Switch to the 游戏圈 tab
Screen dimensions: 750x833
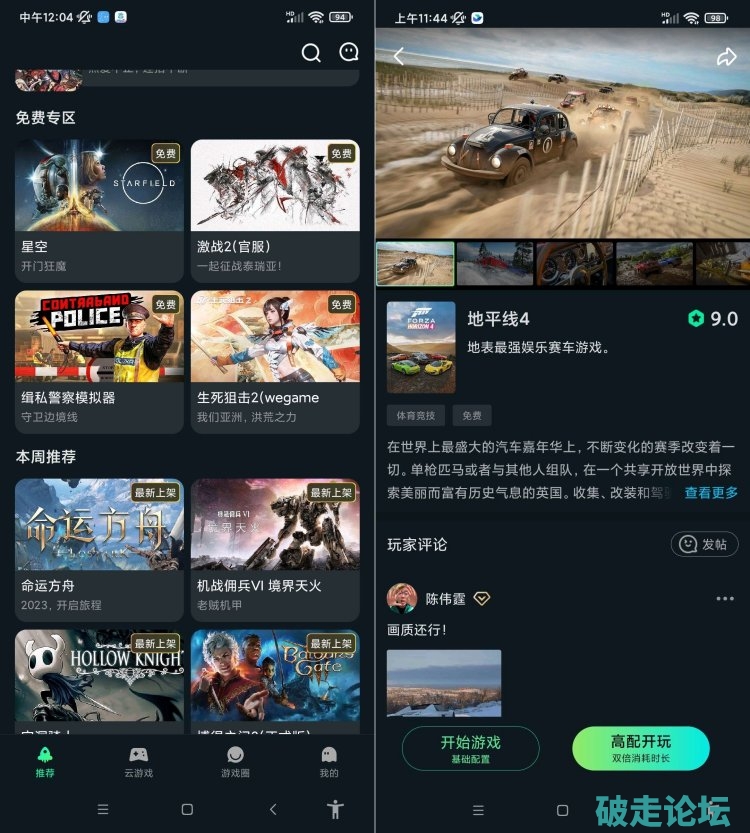235,762
